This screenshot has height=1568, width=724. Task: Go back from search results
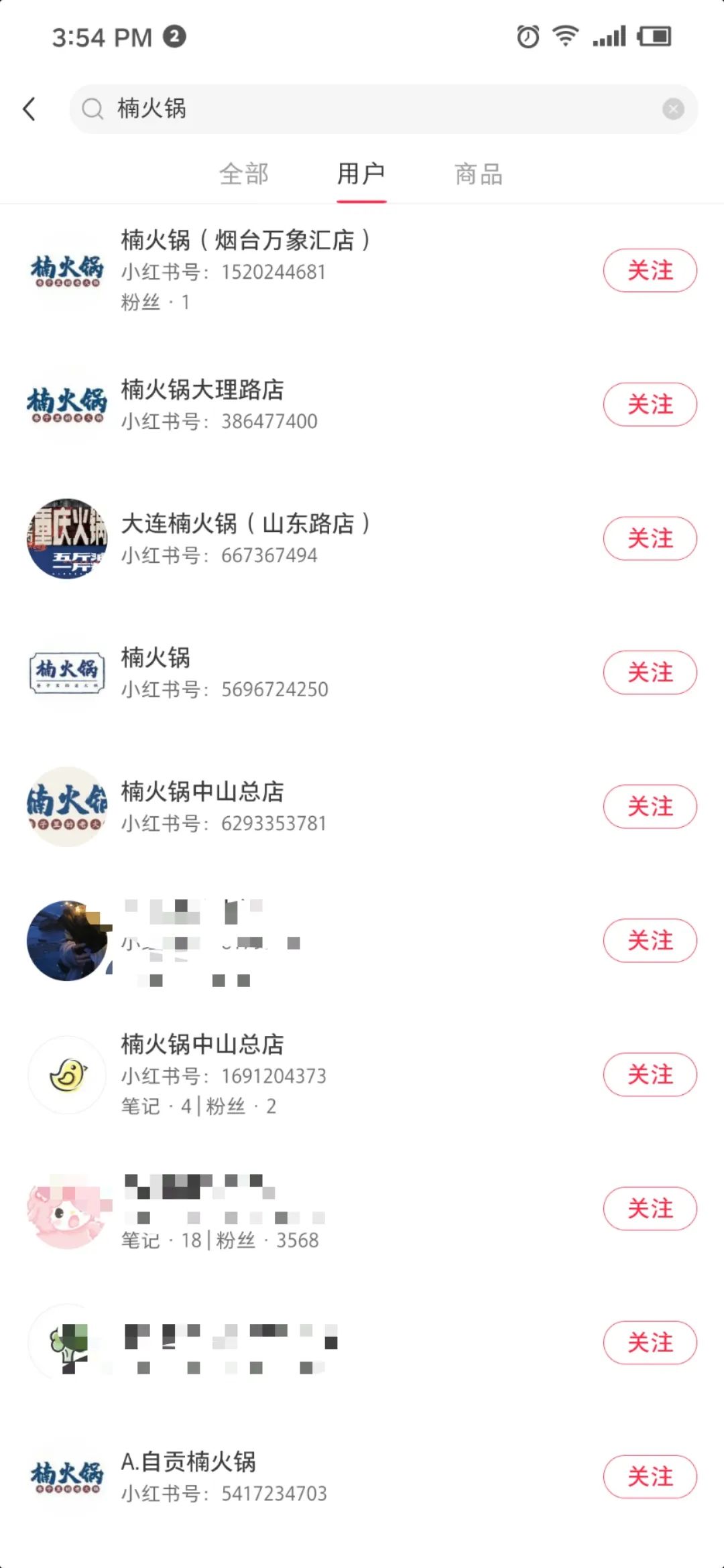[x=29, y=109]
